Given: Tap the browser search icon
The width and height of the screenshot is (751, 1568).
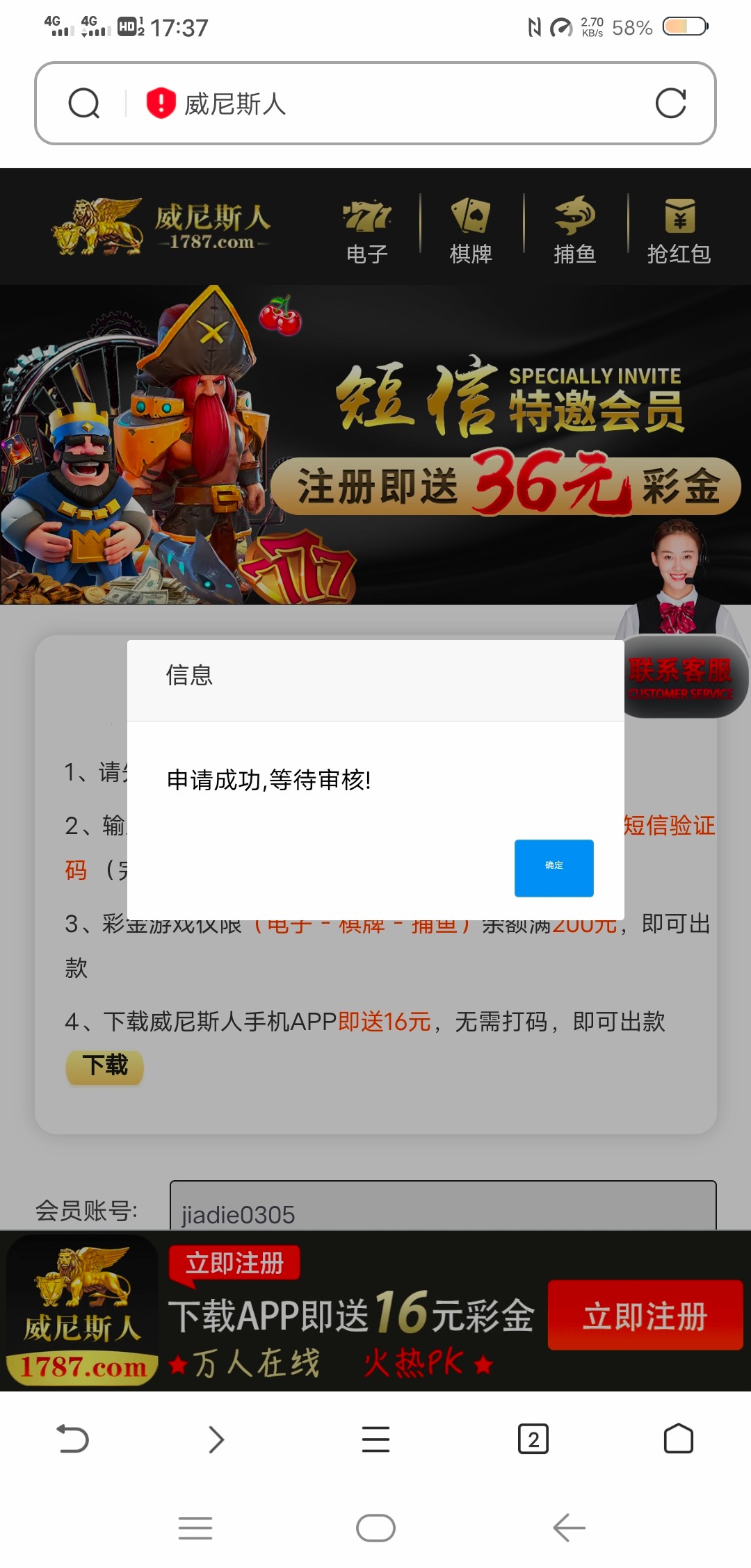Looking at the screenshot, I should (x=84, y=104).
